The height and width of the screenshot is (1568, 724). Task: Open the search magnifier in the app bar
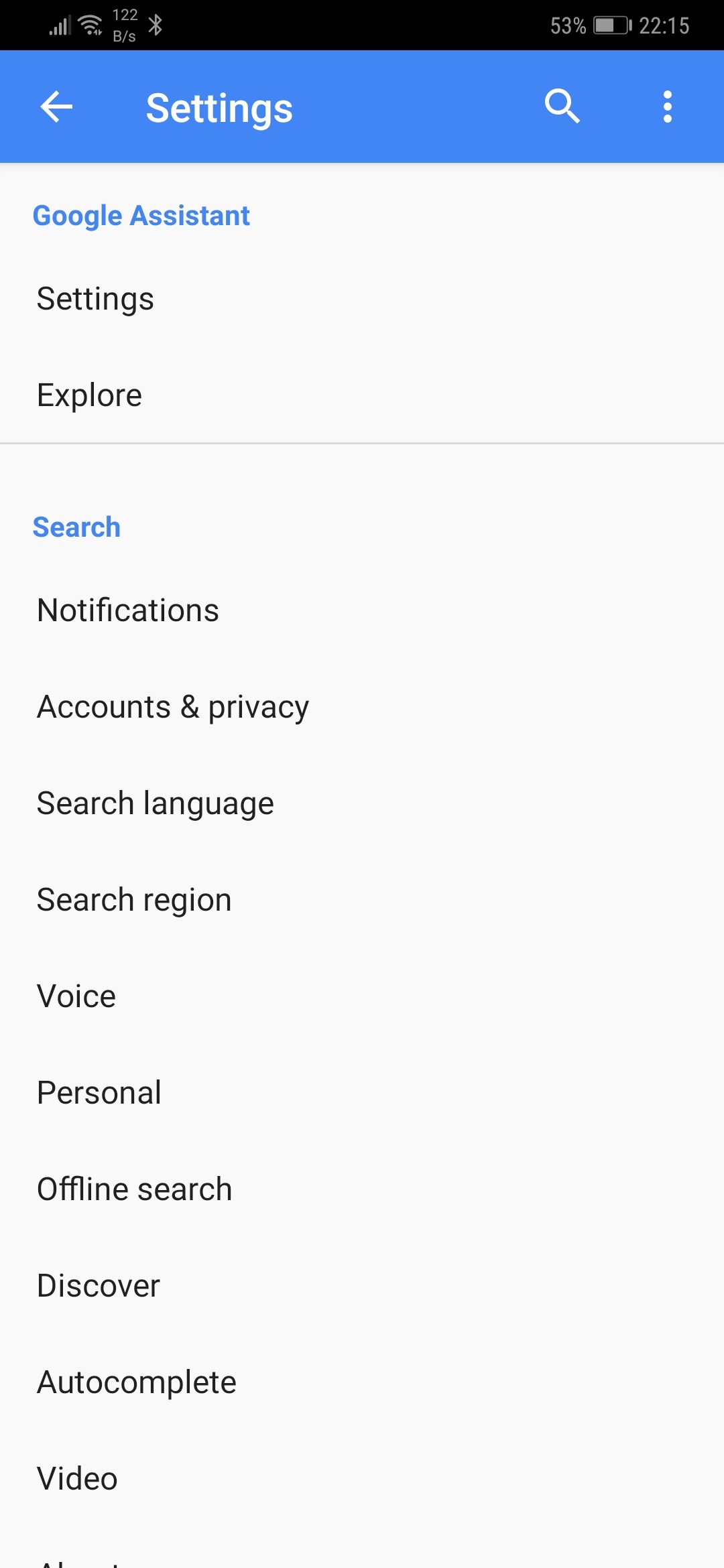tap(562, 107)
